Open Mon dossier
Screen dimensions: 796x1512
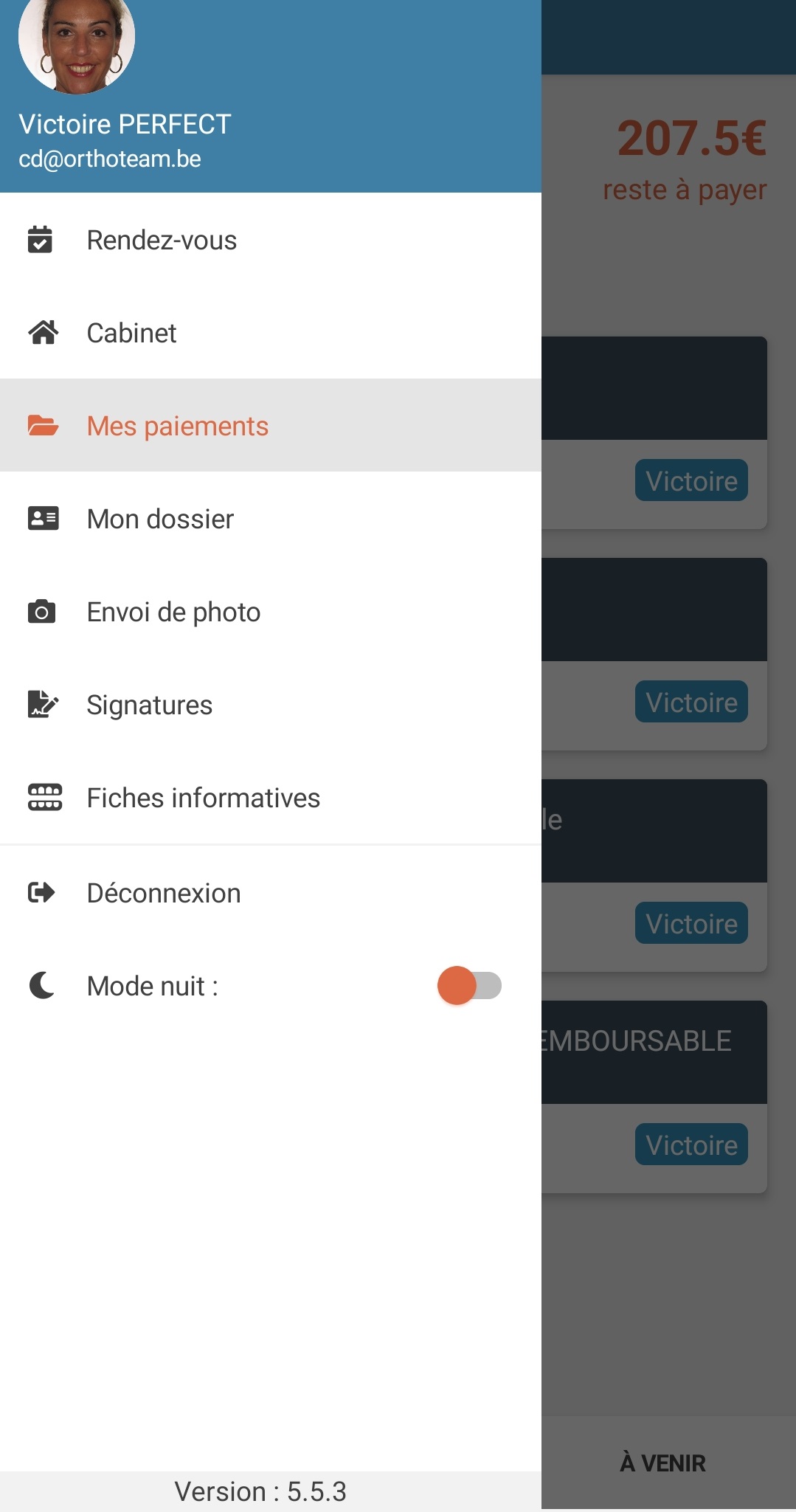[x=271, y=519]
